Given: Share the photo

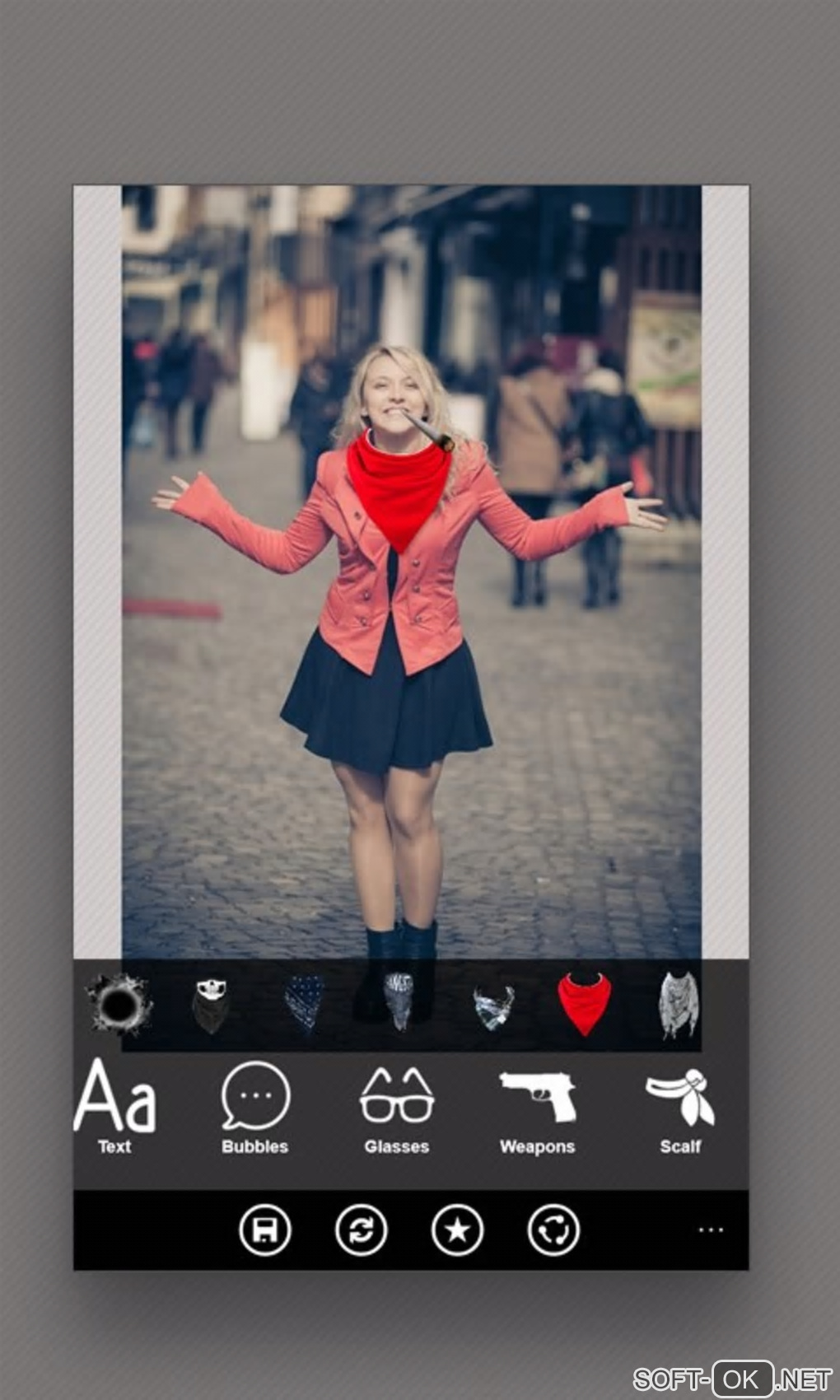Looking at the screenshot, I should click(x=553, y=1230).
